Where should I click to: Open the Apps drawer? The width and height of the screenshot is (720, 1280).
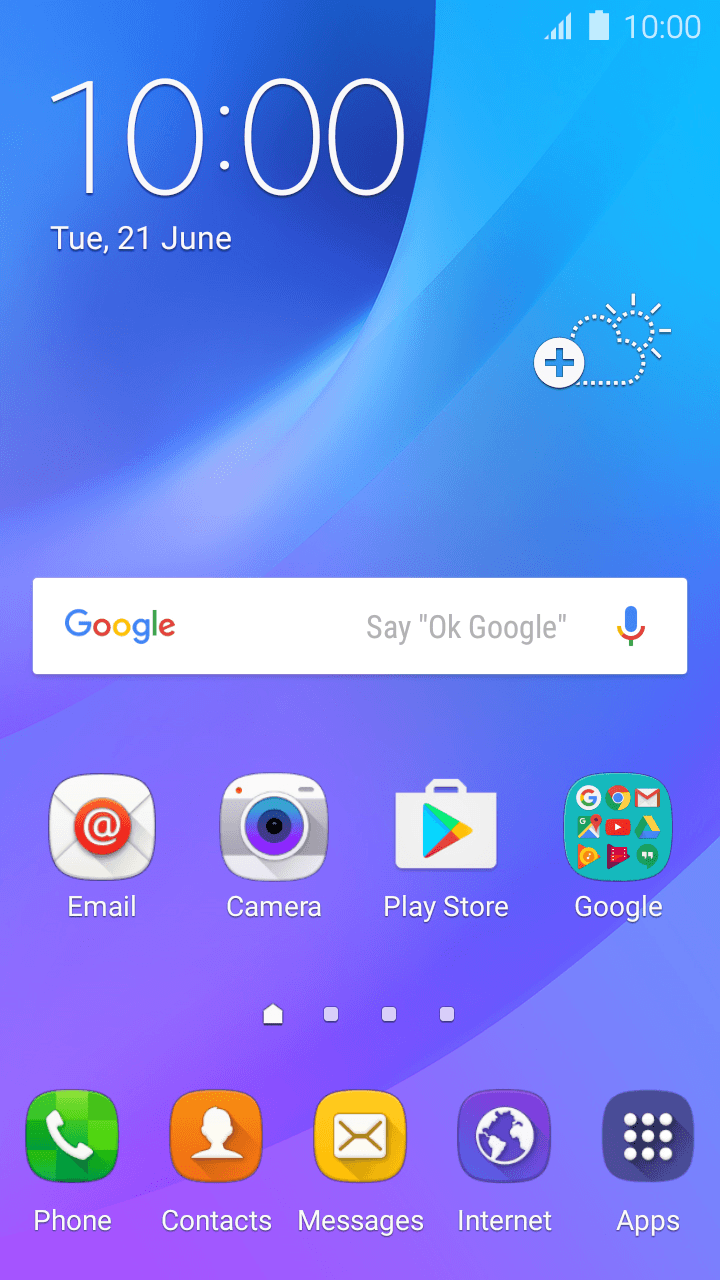(x=648, y=1136)
